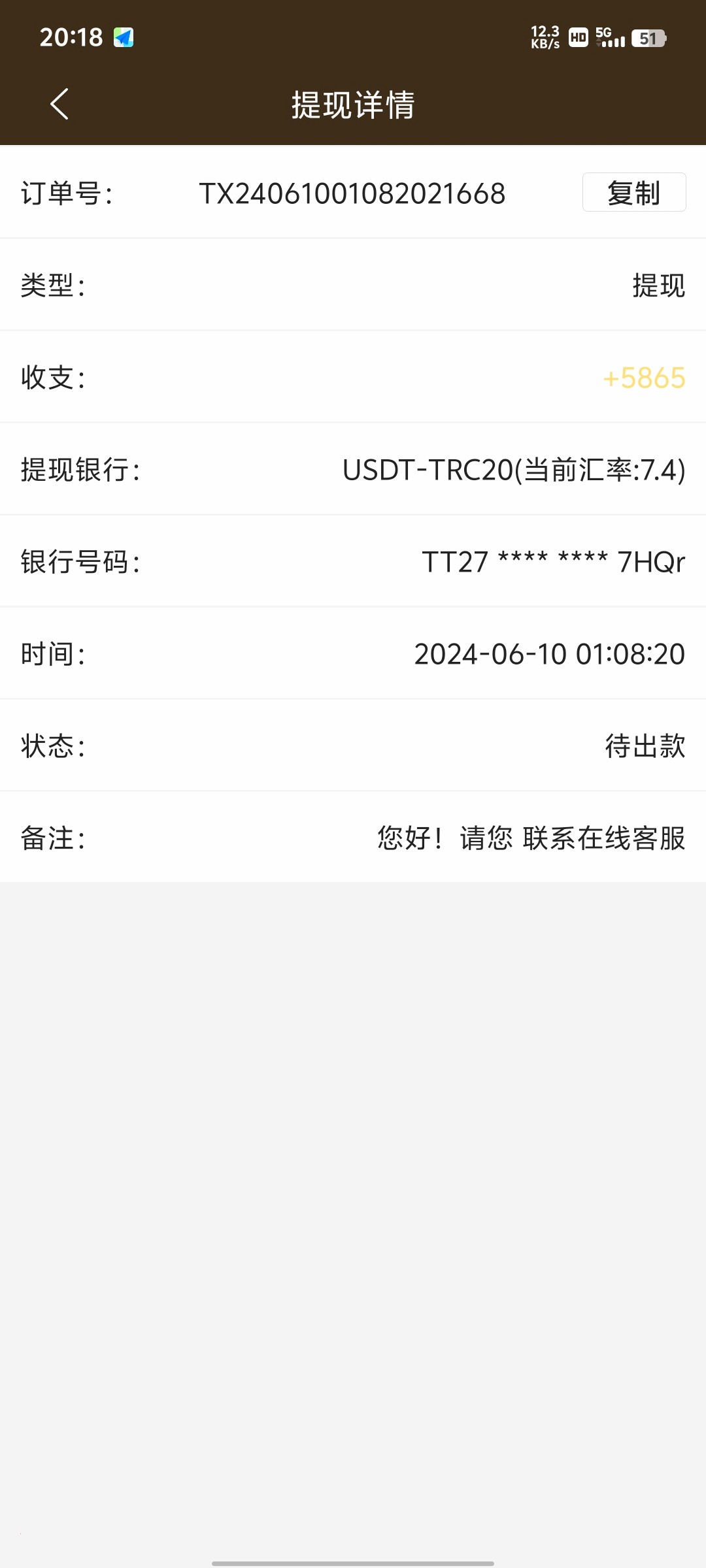Tap the masked bank number TT27 **** 7HQr
Viewport: 706px width, 1568px height.
tap(552, 561)
